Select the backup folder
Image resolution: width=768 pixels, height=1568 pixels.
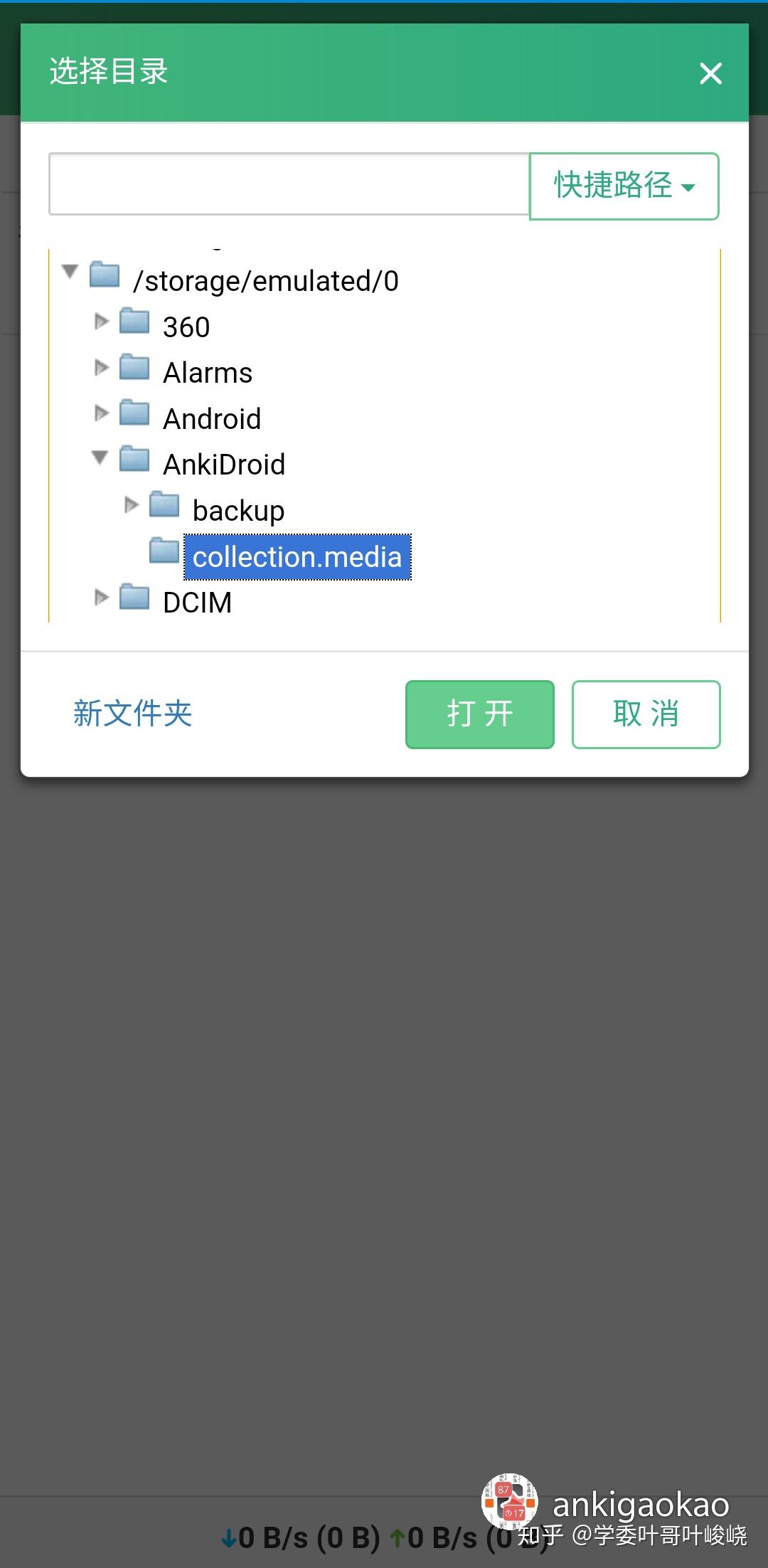pyautogui.click(x=238, y=511)
